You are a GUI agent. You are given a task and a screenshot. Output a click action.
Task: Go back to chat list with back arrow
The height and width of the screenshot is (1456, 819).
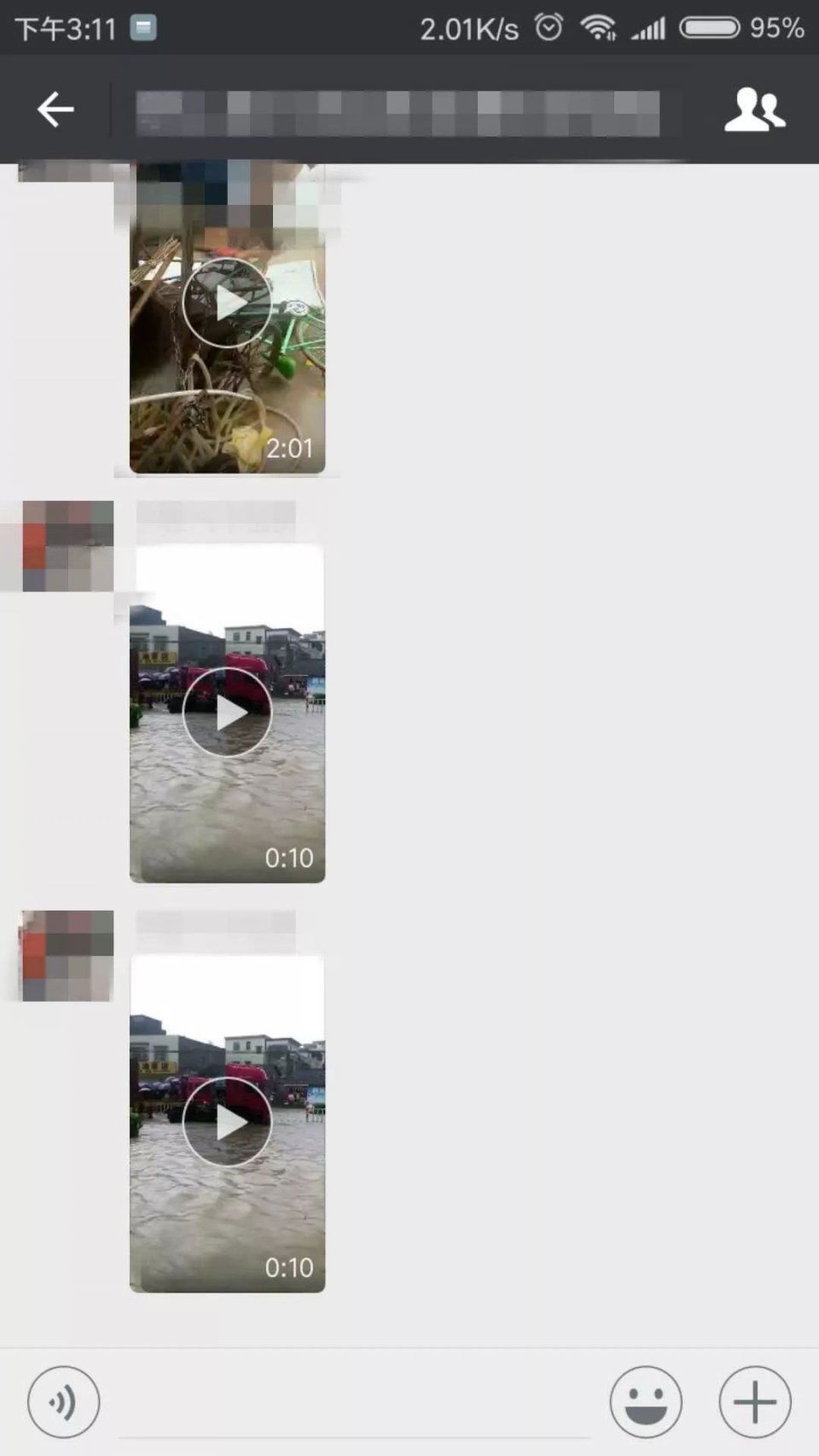pos(55,108)
